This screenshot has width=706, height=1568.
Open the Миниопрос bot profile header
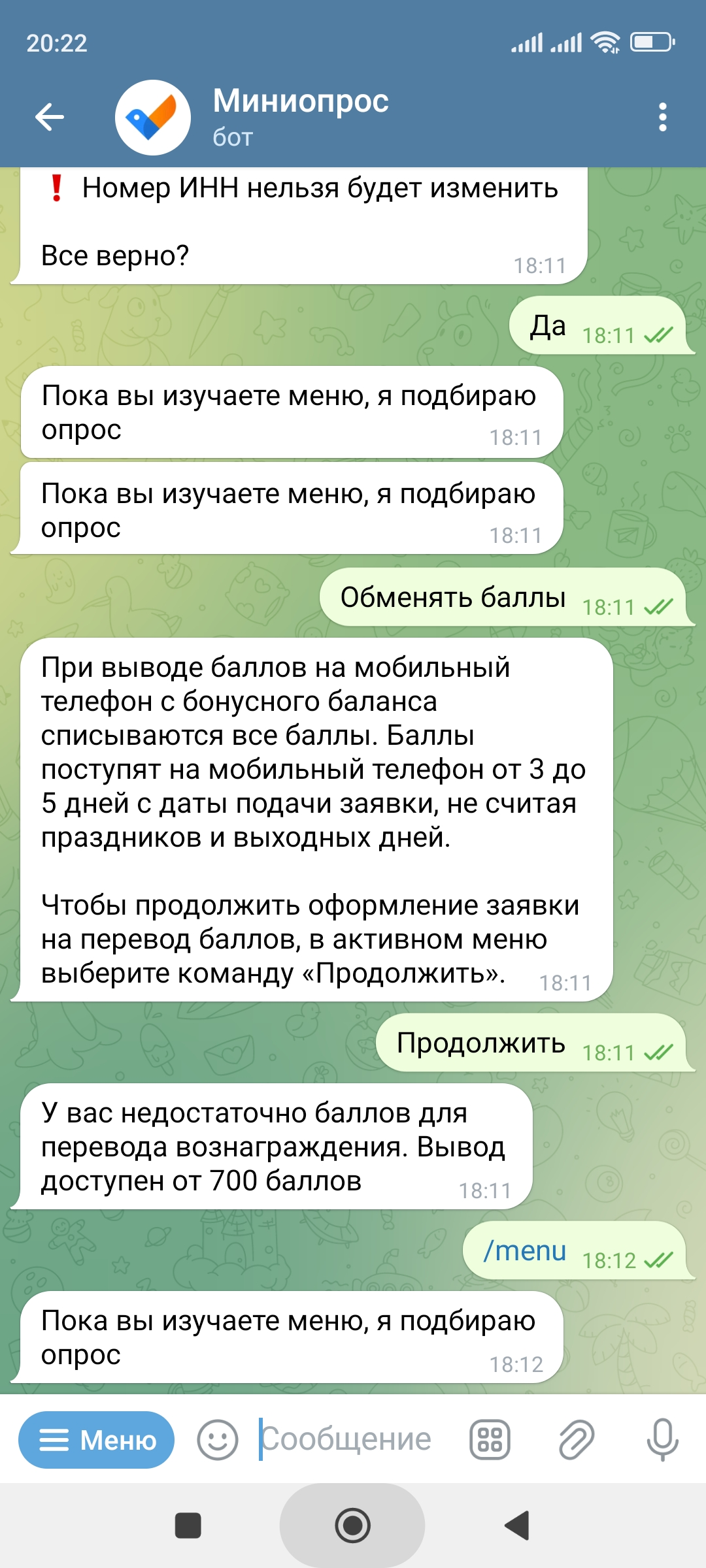[301, 118]
